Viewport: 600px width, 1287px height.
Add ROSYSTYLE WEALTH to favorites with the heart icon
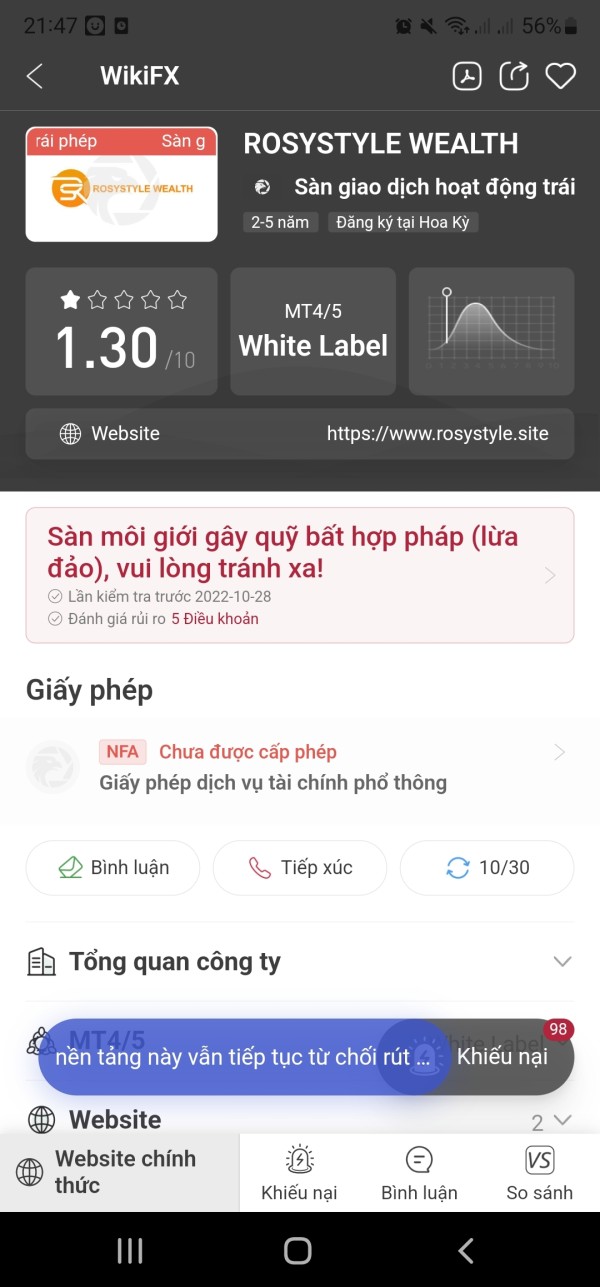561,76
